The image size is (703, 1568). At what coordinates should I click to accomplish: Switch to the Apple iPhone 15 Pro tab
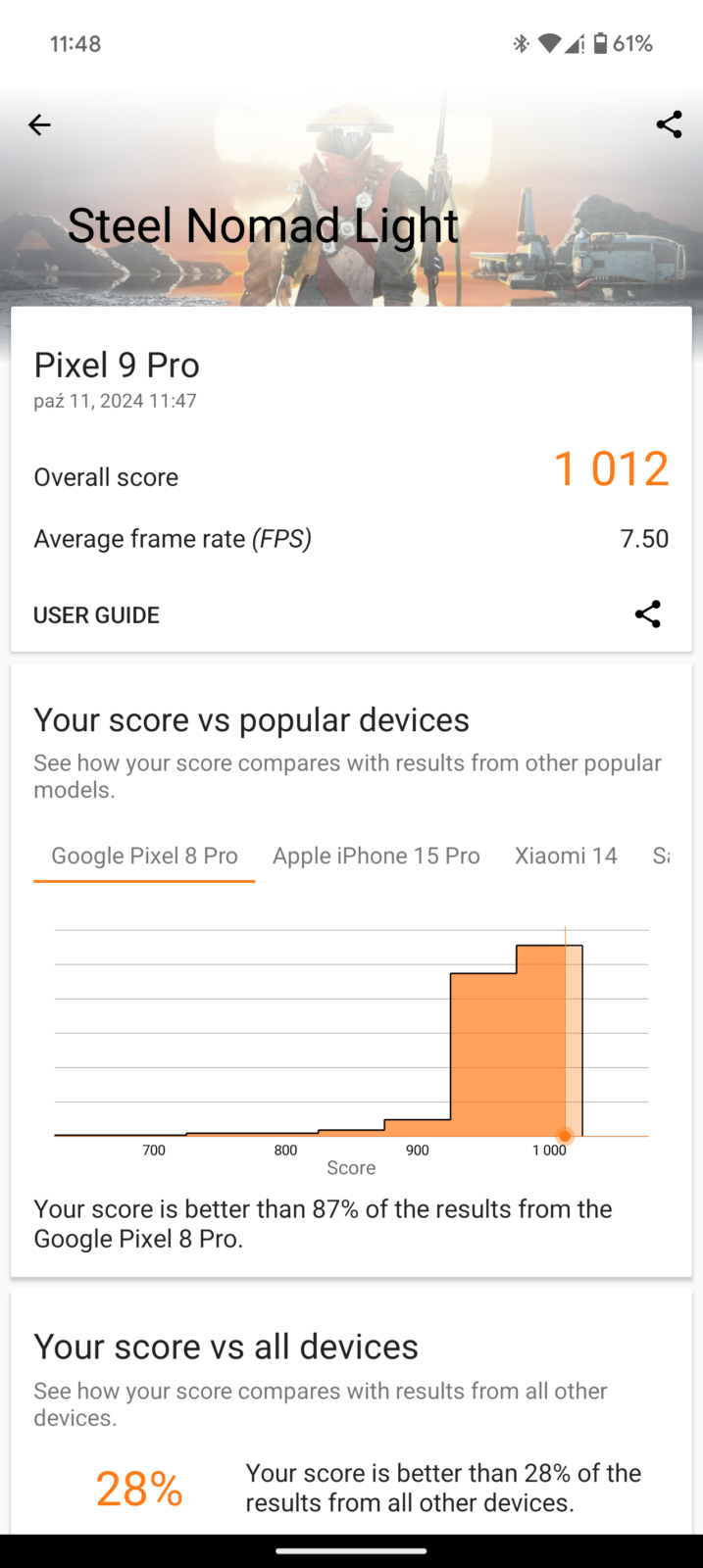pos(376,856)
